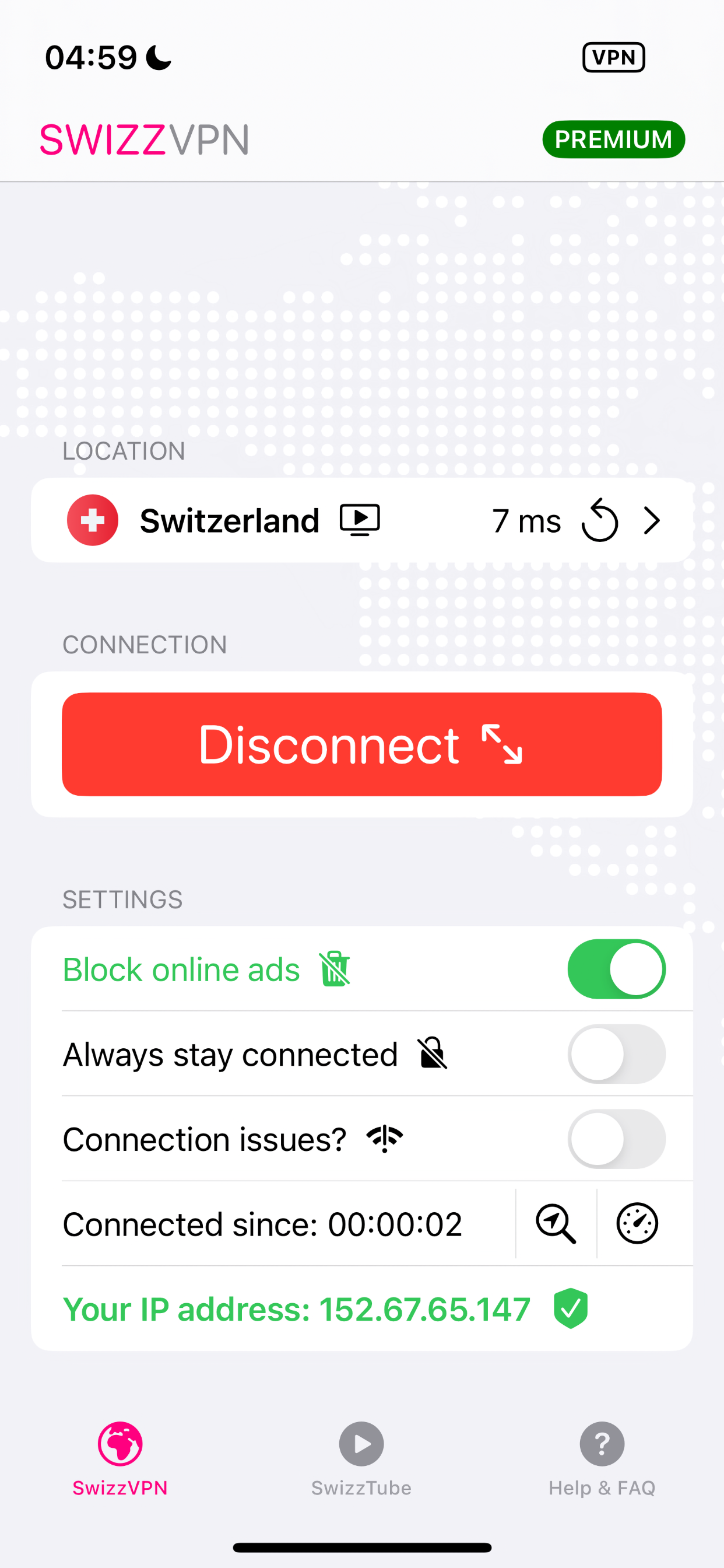Viewport: 724px width, 1568px height.
Task: Tap the Disconnect button
Action: pyautogui.click(x=361, y=744)
